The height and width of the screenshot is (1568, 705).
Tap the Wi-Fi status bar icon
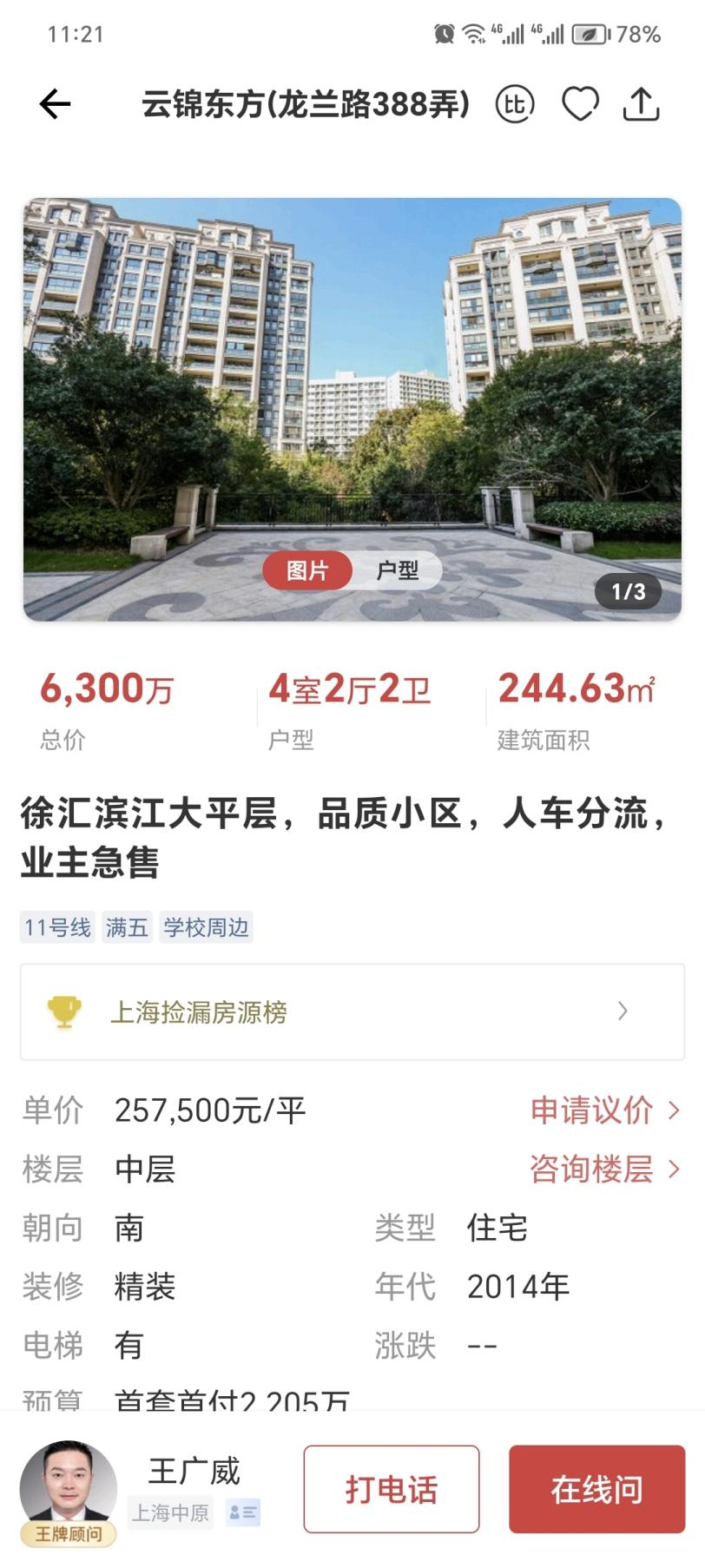pyautogui.click(x=474, y=35)
